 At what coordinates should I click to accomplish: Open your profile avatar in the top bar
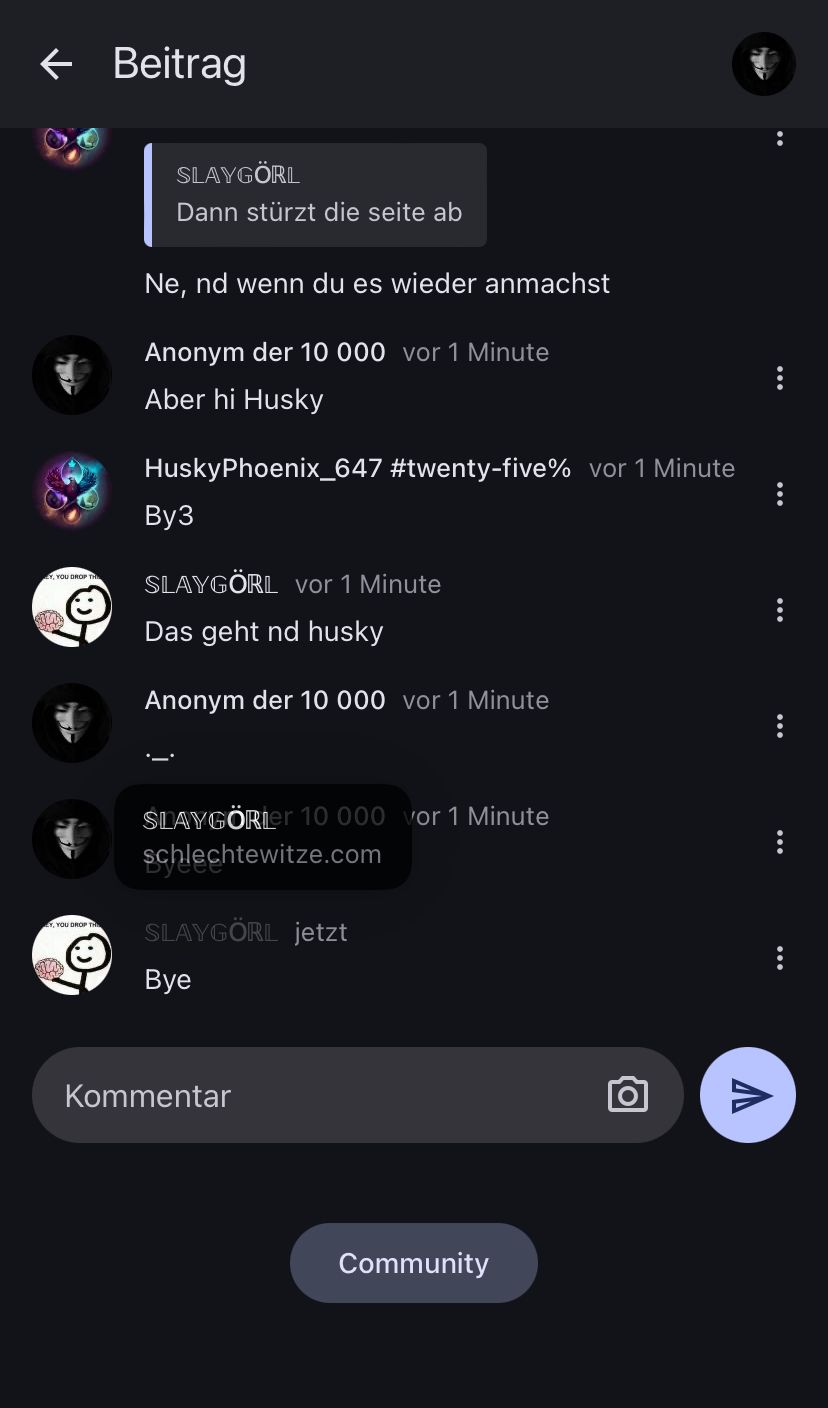[x=763, y=65]
